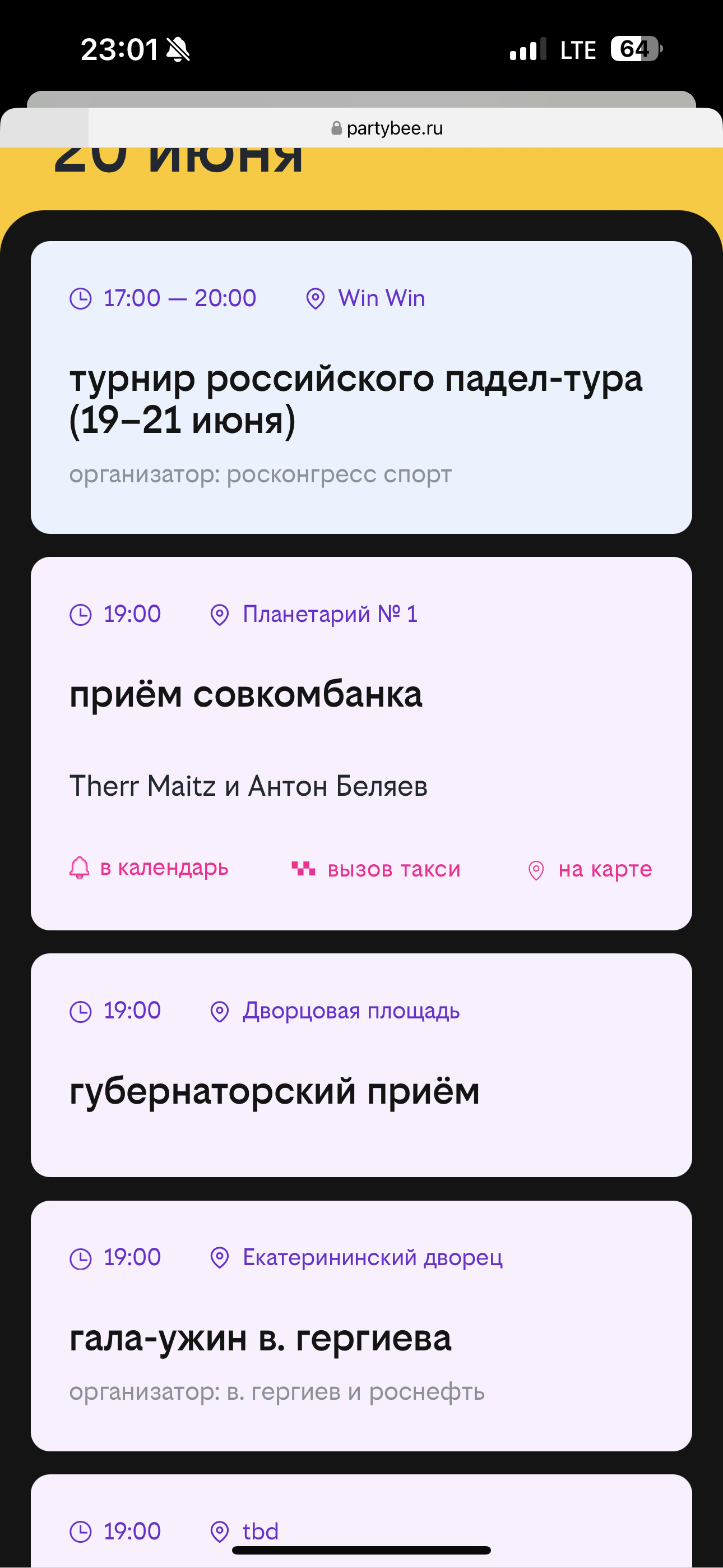The width and height of the screenshot is (723, 1568).
Task: Tap вызов такси for приём совкомбанка
Action: coord(376,869)
